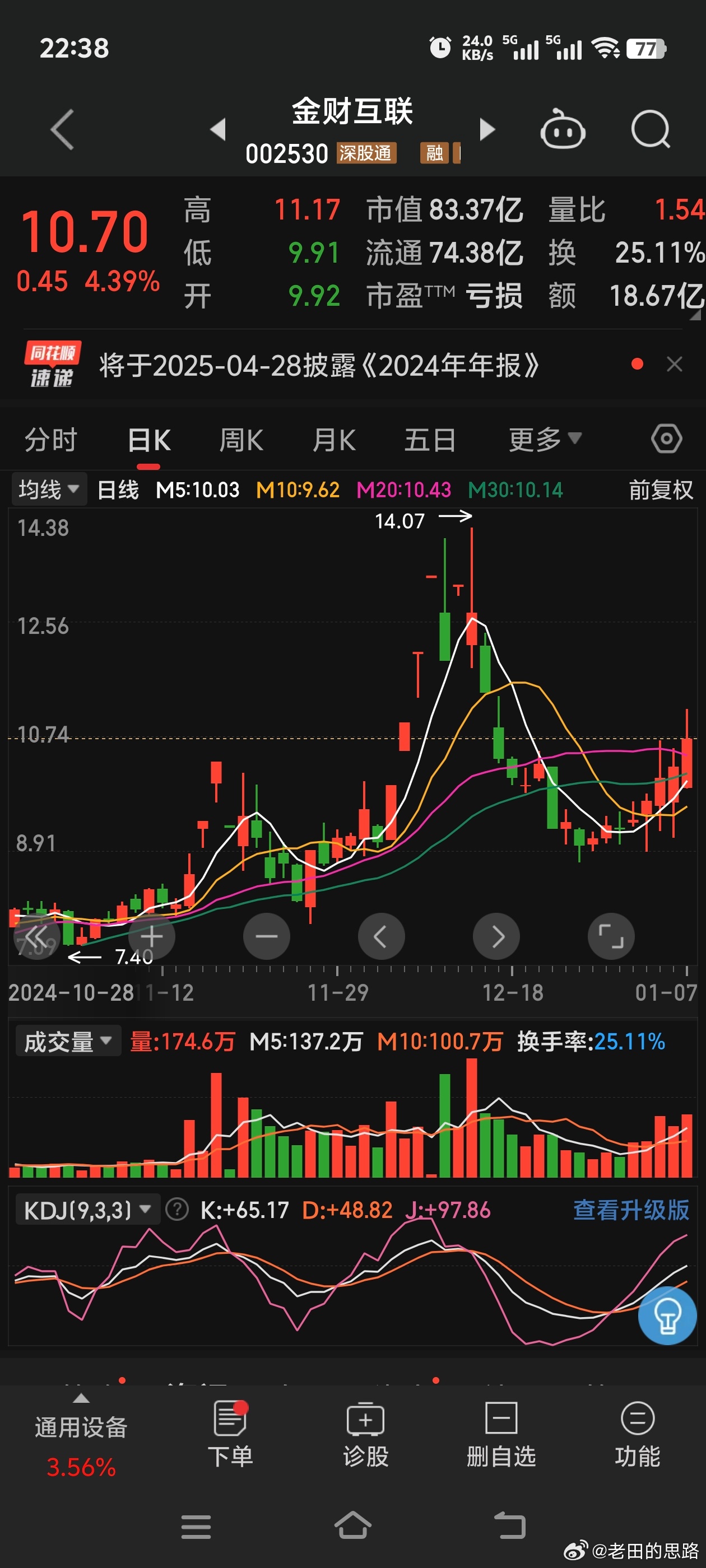Dismiss the 2024年年报 disclosure banner
The height and width of the screenshot is (1568, 706).
coord(674,364)
